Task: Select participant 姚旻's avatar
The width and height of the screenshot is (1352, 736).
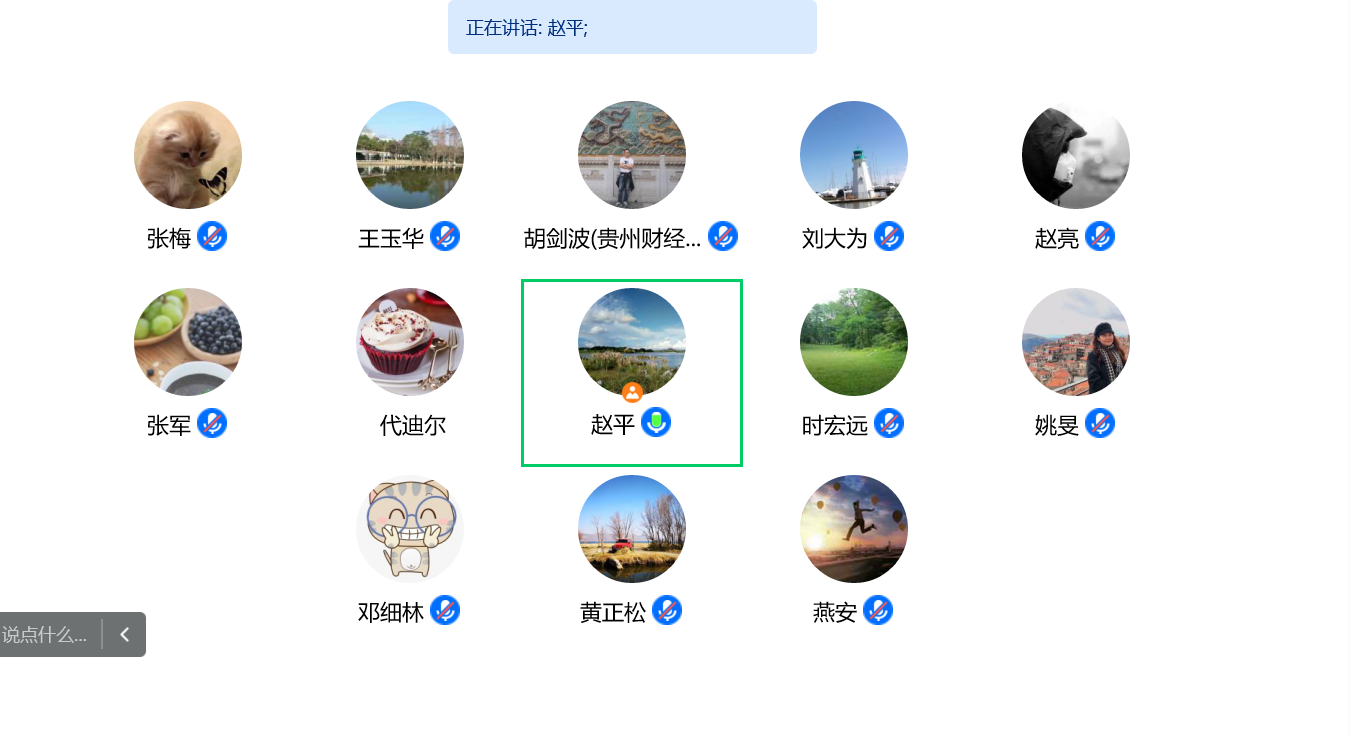Action: [x=1076, y=342]
